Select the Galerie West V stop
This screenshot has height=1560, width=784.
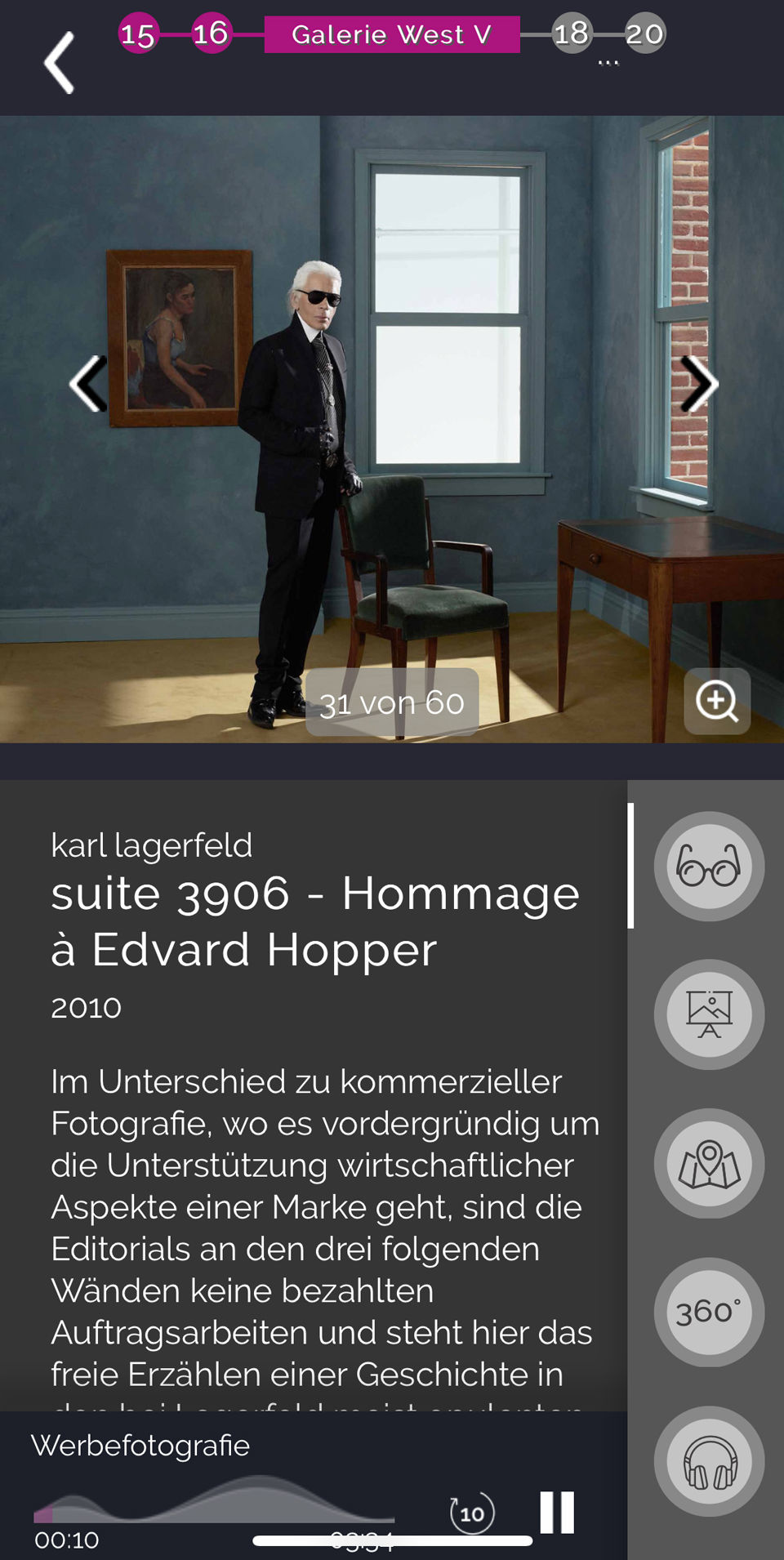pos(391,34)
